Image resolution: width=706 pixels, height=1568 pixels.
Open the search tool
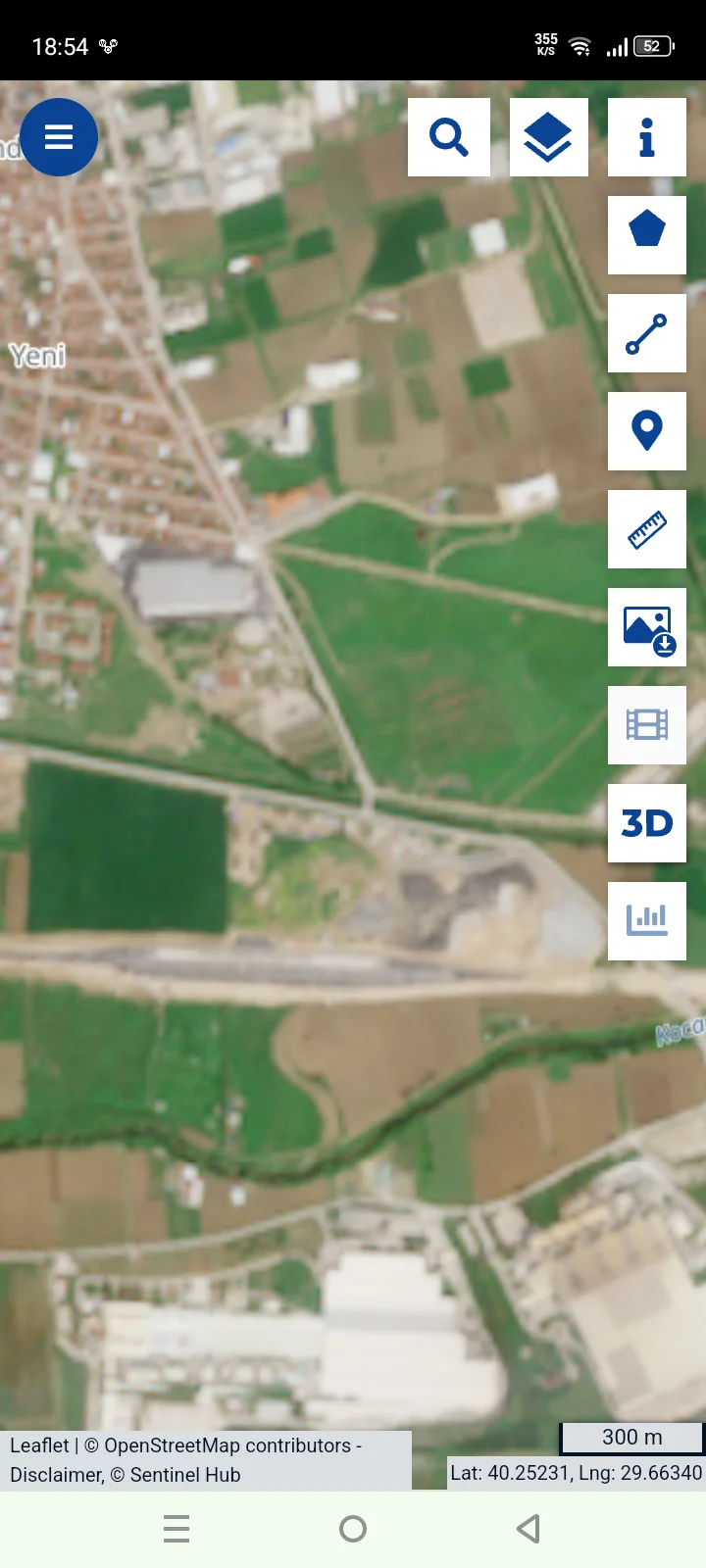click(x=449, y=137)
